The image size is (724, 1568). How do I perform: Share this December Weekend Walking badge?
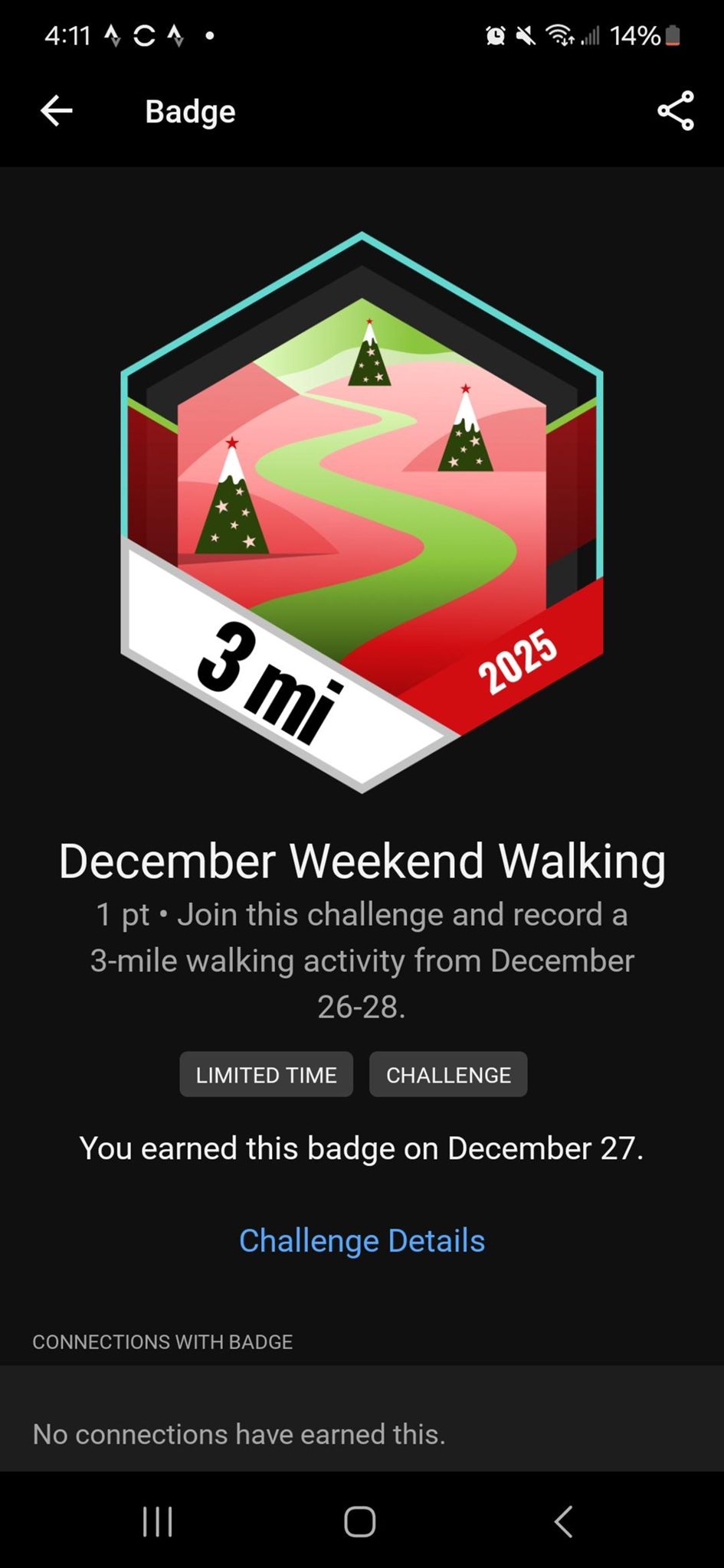675,111
